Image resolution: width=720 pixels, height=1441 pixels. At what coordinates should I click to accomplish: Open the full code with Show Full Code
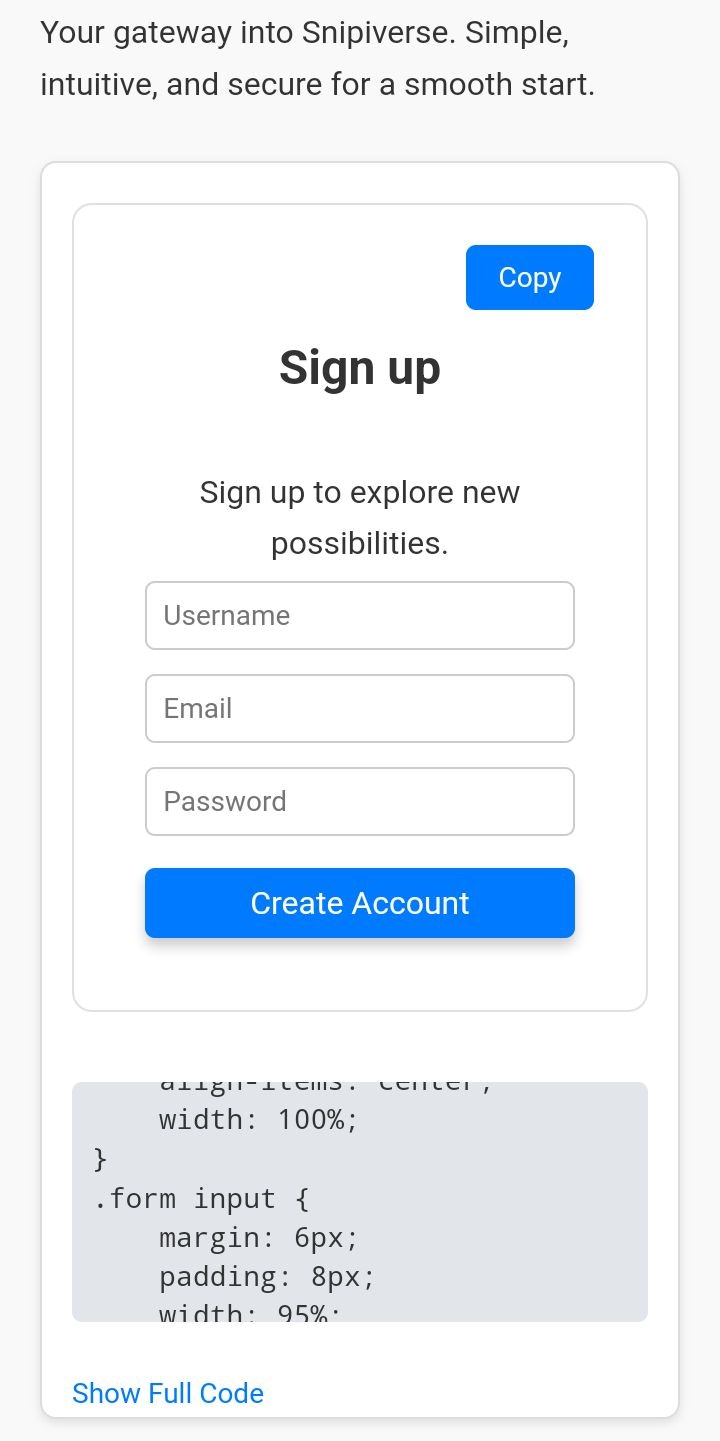pyautogui.click(x=167, y=1393)
